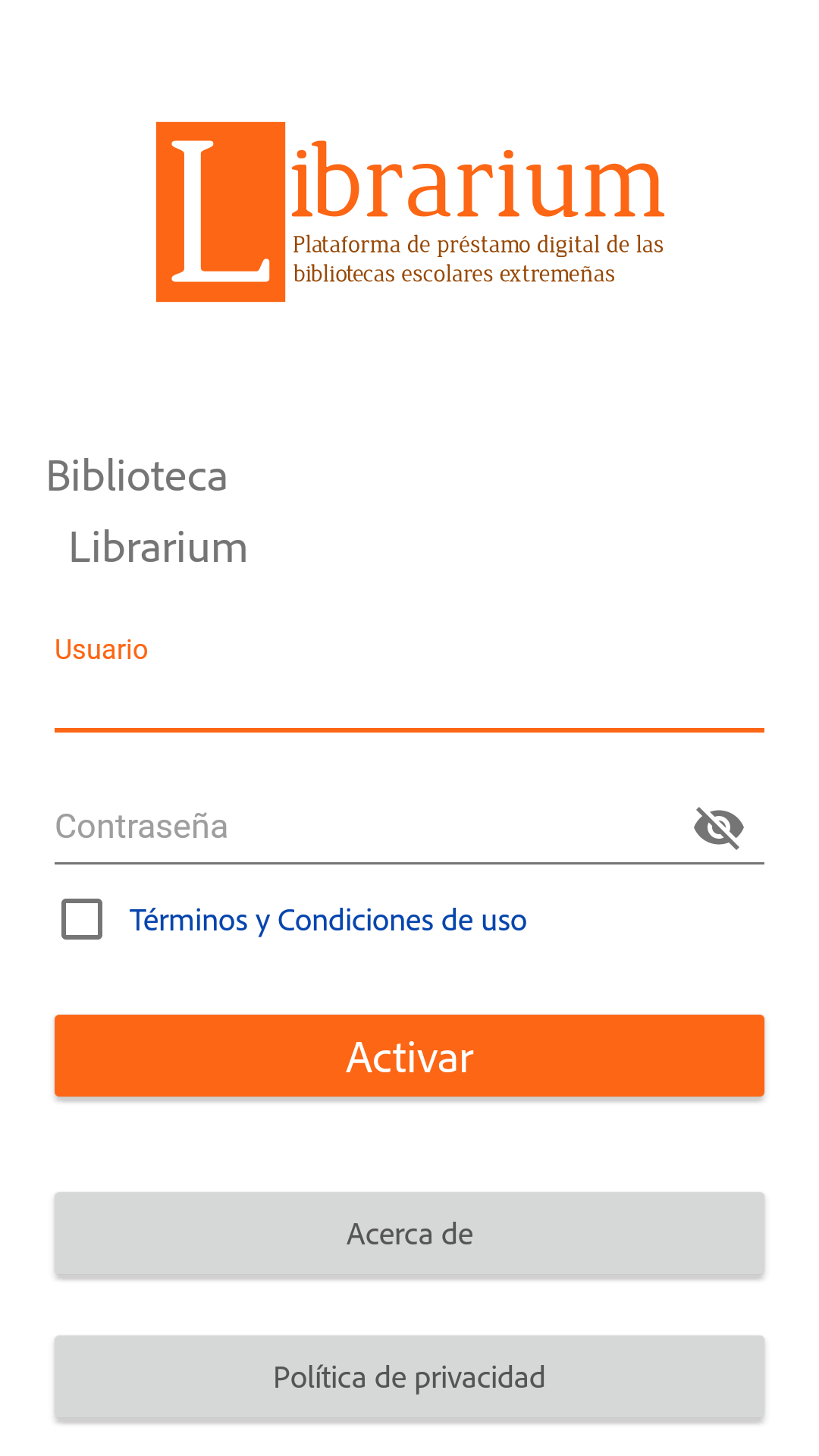Check the terms and conditions checkbox
Screen dimensions: 819x1456
(82, 919)
